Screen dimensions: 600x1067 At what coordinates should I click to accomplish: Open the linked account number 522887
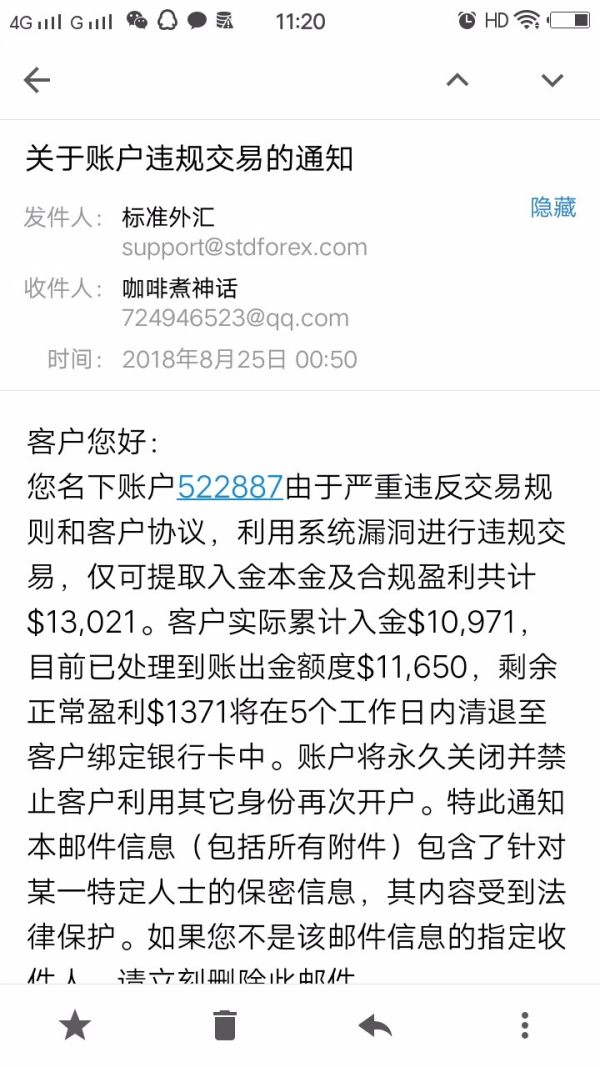(x=230, y=488)
